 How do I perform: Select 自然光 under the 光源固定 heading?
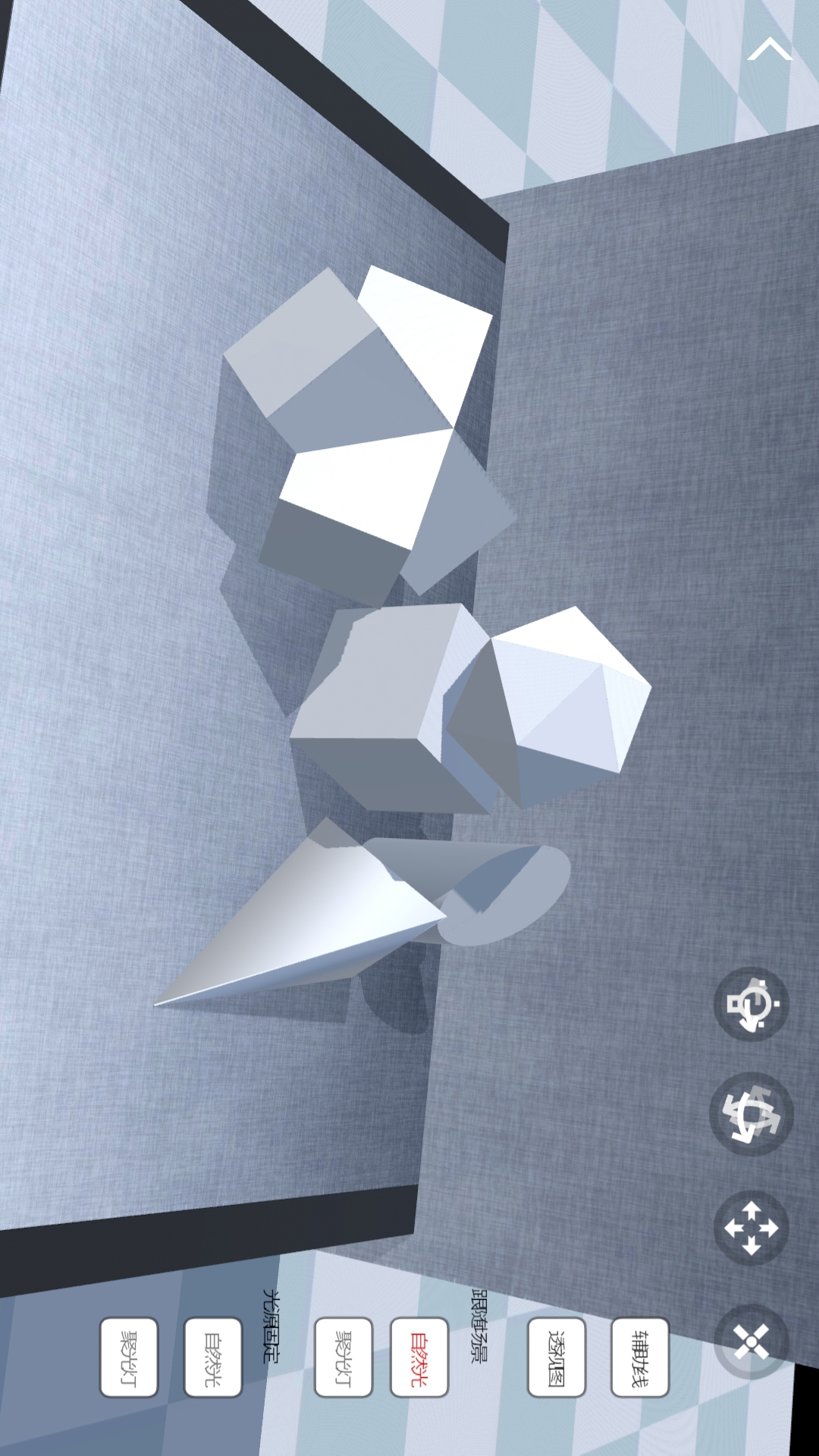pyautogui.click(x=213, y=1357)
